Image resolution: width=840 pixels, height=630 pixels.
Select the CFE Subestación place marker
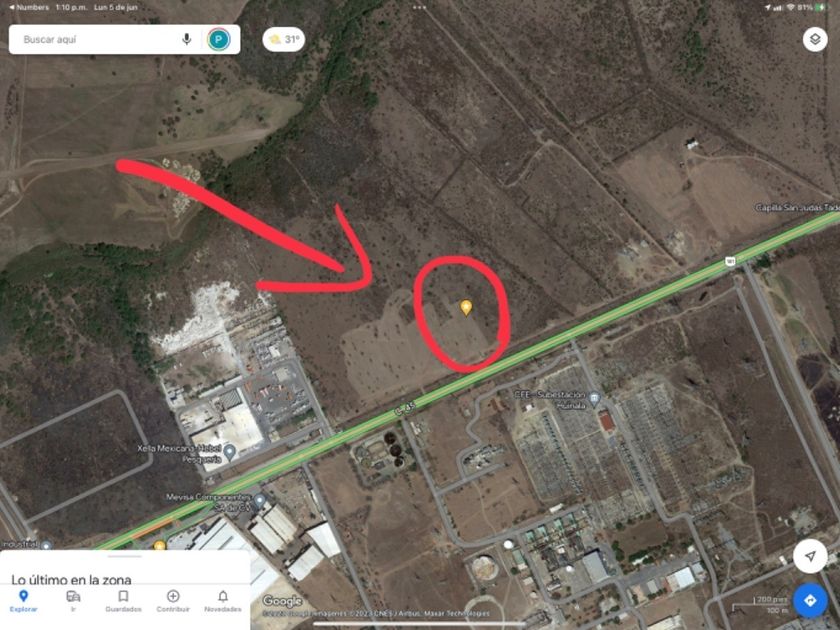[594, 398]
